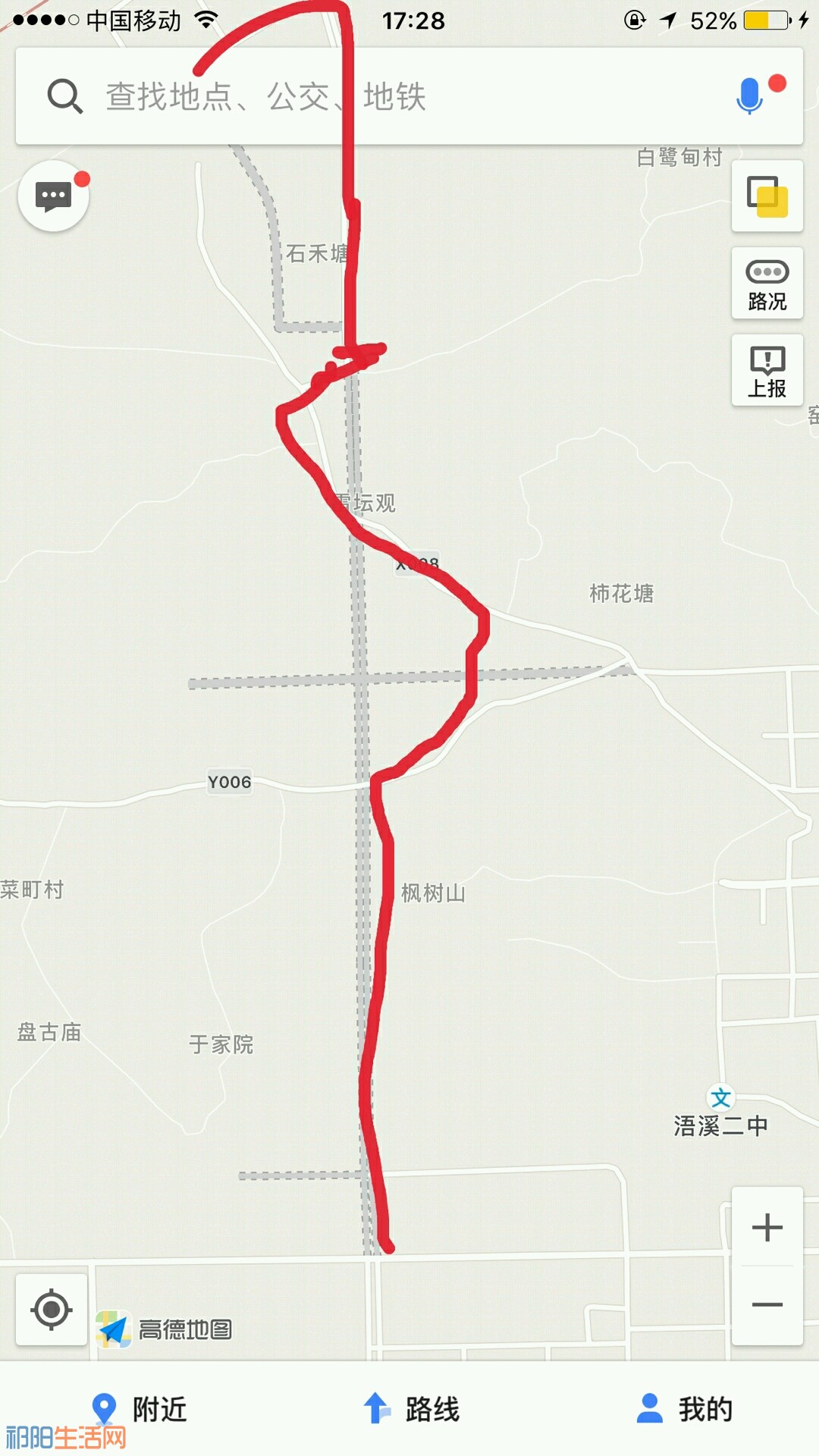Select the 浯溪二中 school marker on map
This screenshot has width=819, height=1456.
[720, 1097]
